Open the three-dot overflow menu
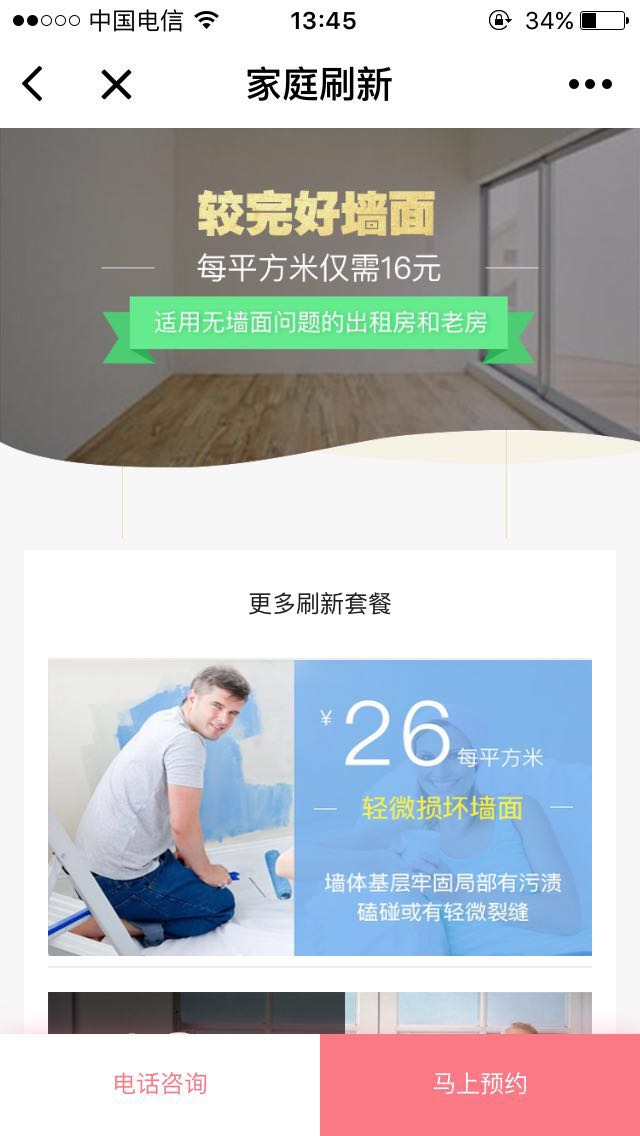 tap(590, 85)
